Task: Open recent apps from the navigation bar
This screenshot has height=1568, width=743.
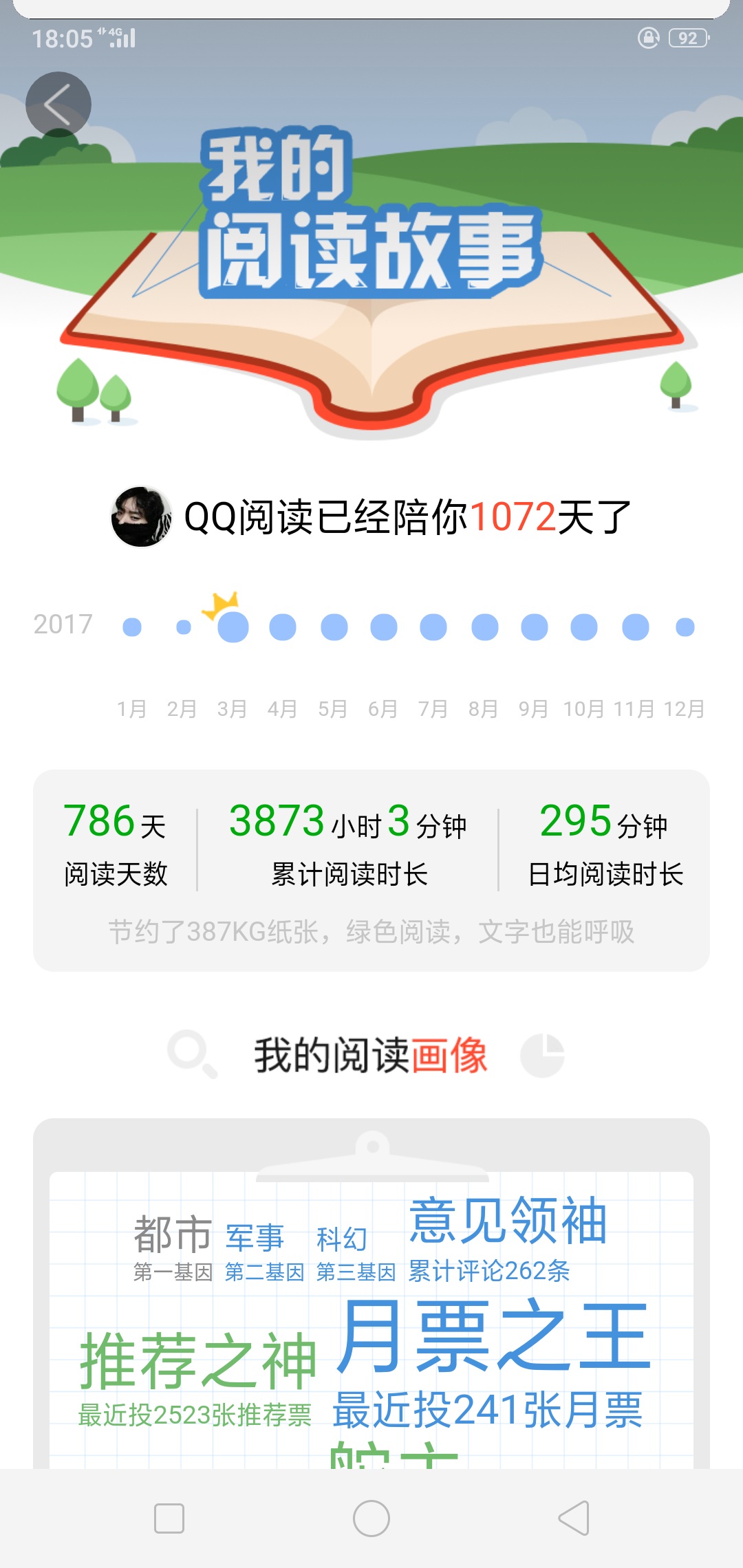Action: click(169, 1518)
